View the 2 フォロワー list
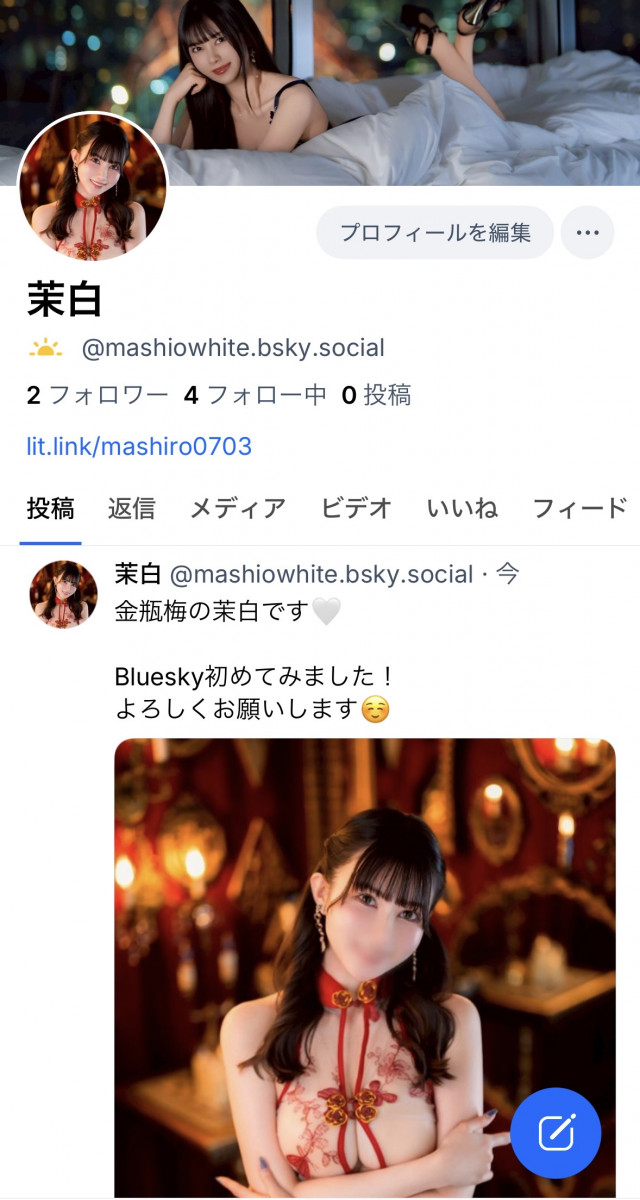The width and height of the screenshot is (640, 1200). pyautogui.click(x=97, y=395)
